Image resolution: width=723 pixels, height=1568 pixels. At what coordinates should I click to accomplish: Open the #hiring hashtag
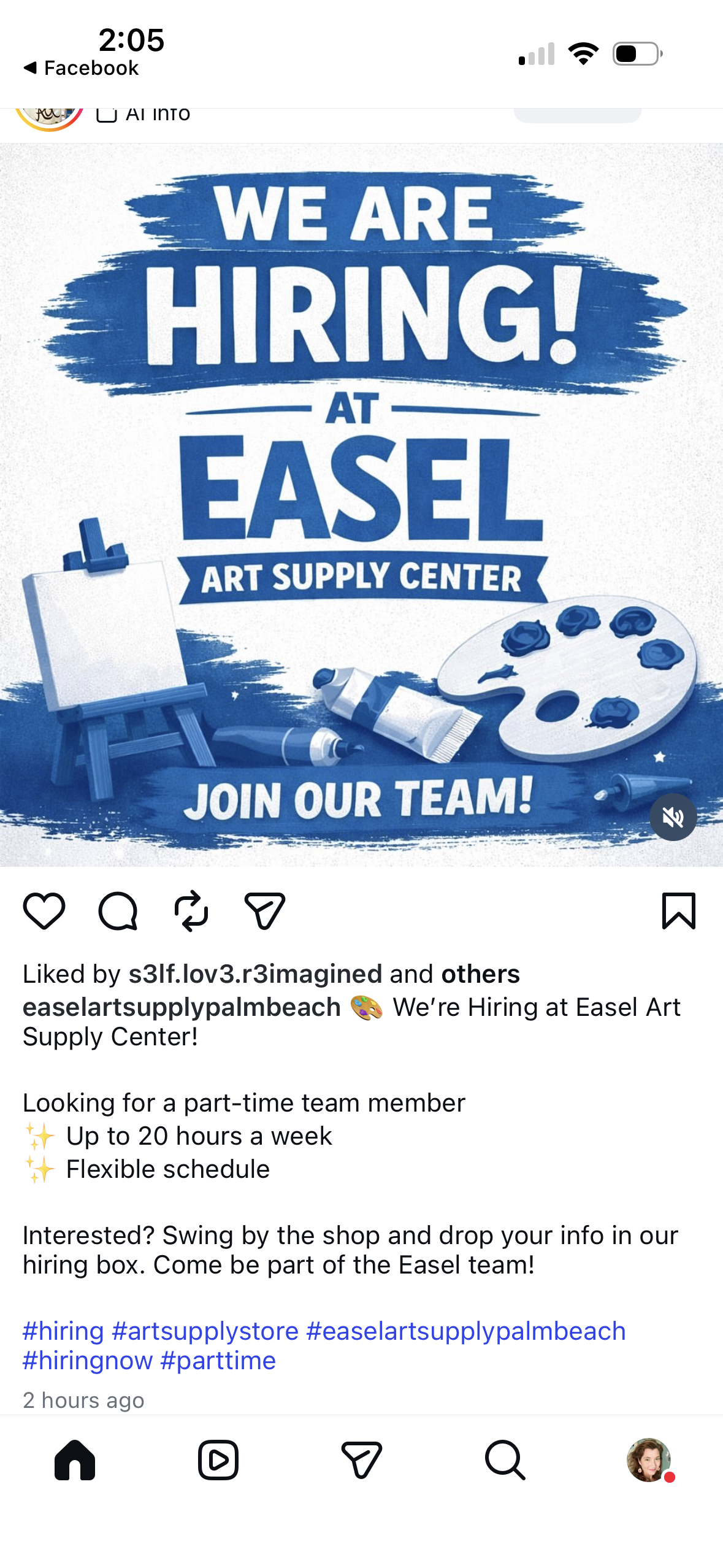(x=63, y=1331)
